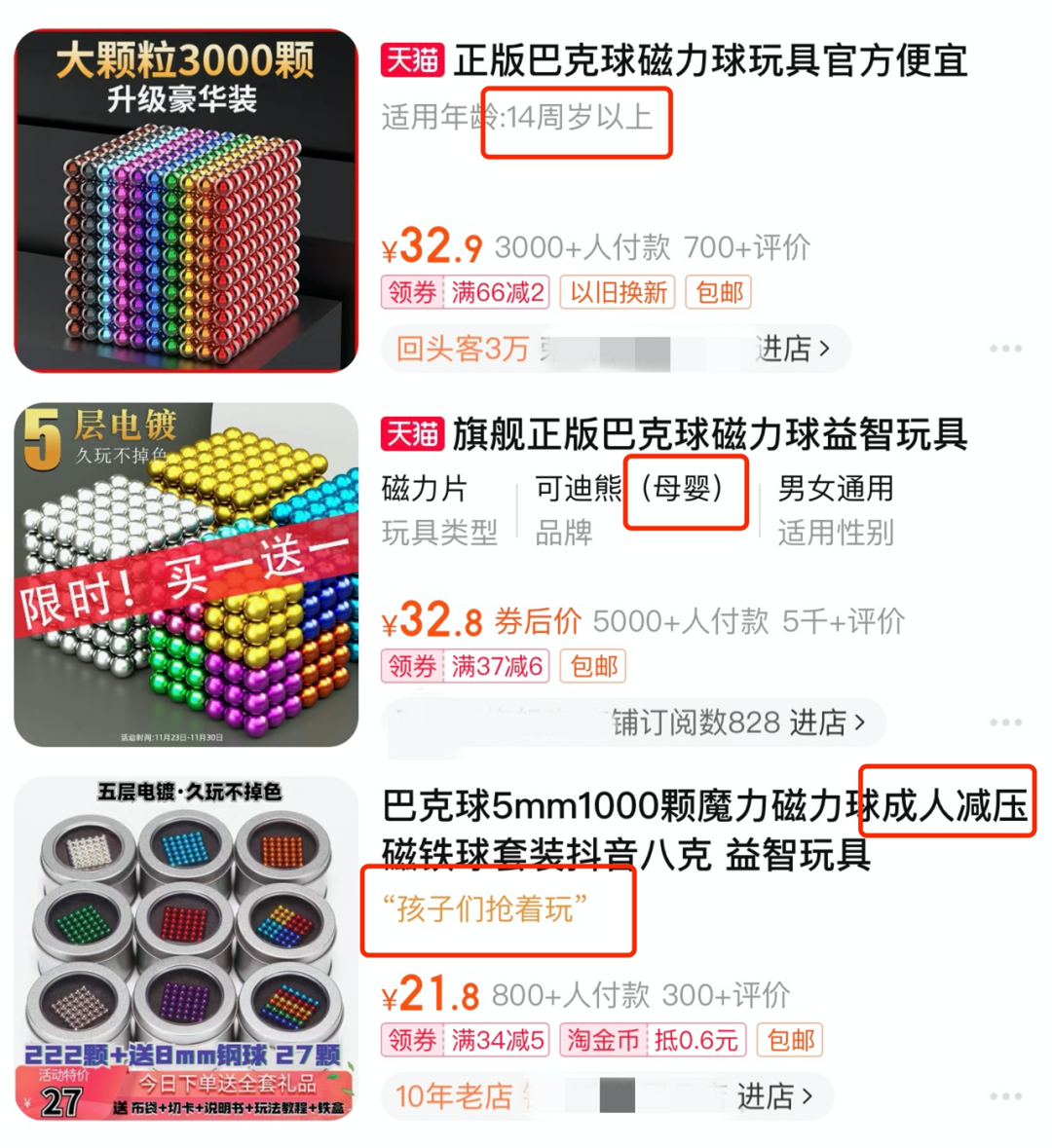Open more options for the ¥21.8 item
The height and width of the screenshot is (1148, 1052).
click(1005, 1096)
